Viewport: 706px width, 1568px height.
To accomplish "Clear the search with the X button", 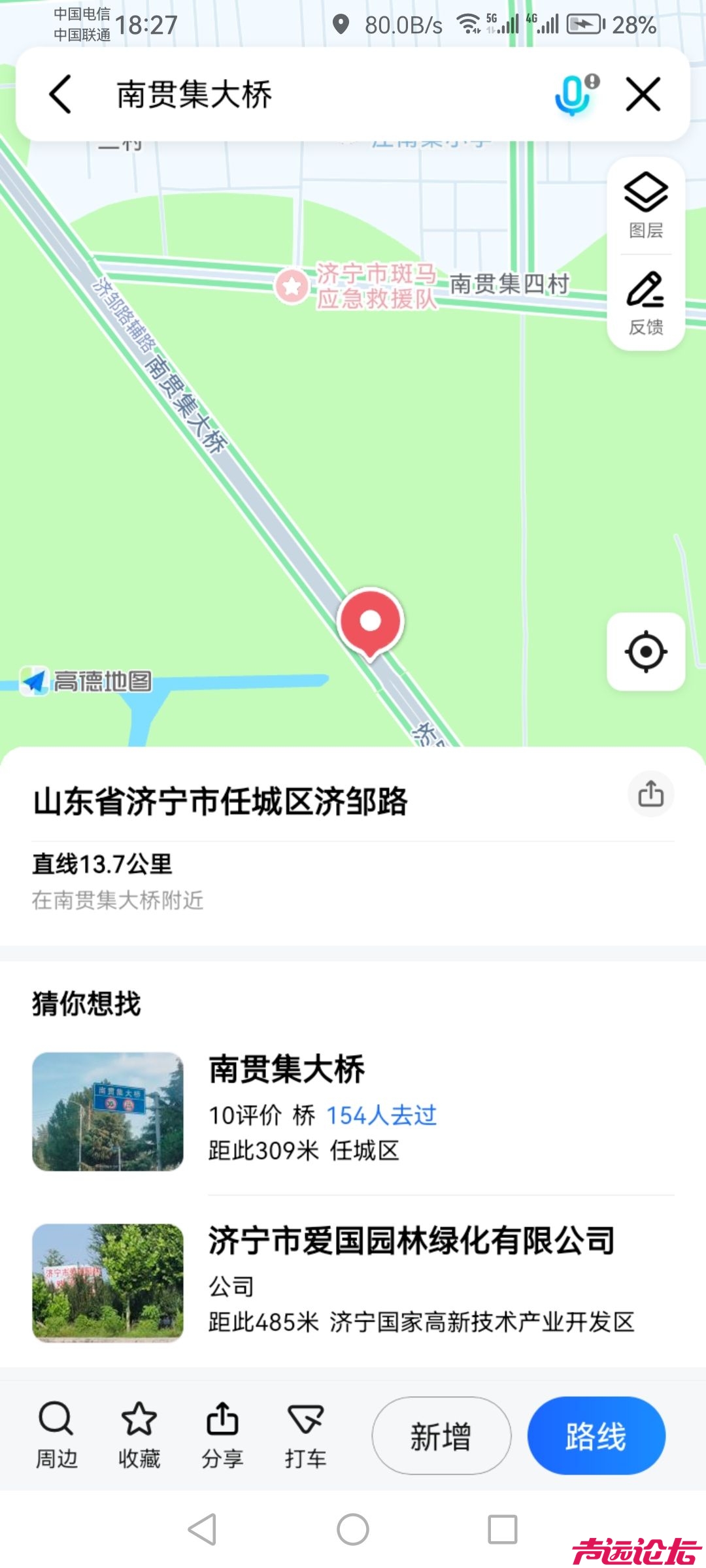I will (x=643, y=94).
